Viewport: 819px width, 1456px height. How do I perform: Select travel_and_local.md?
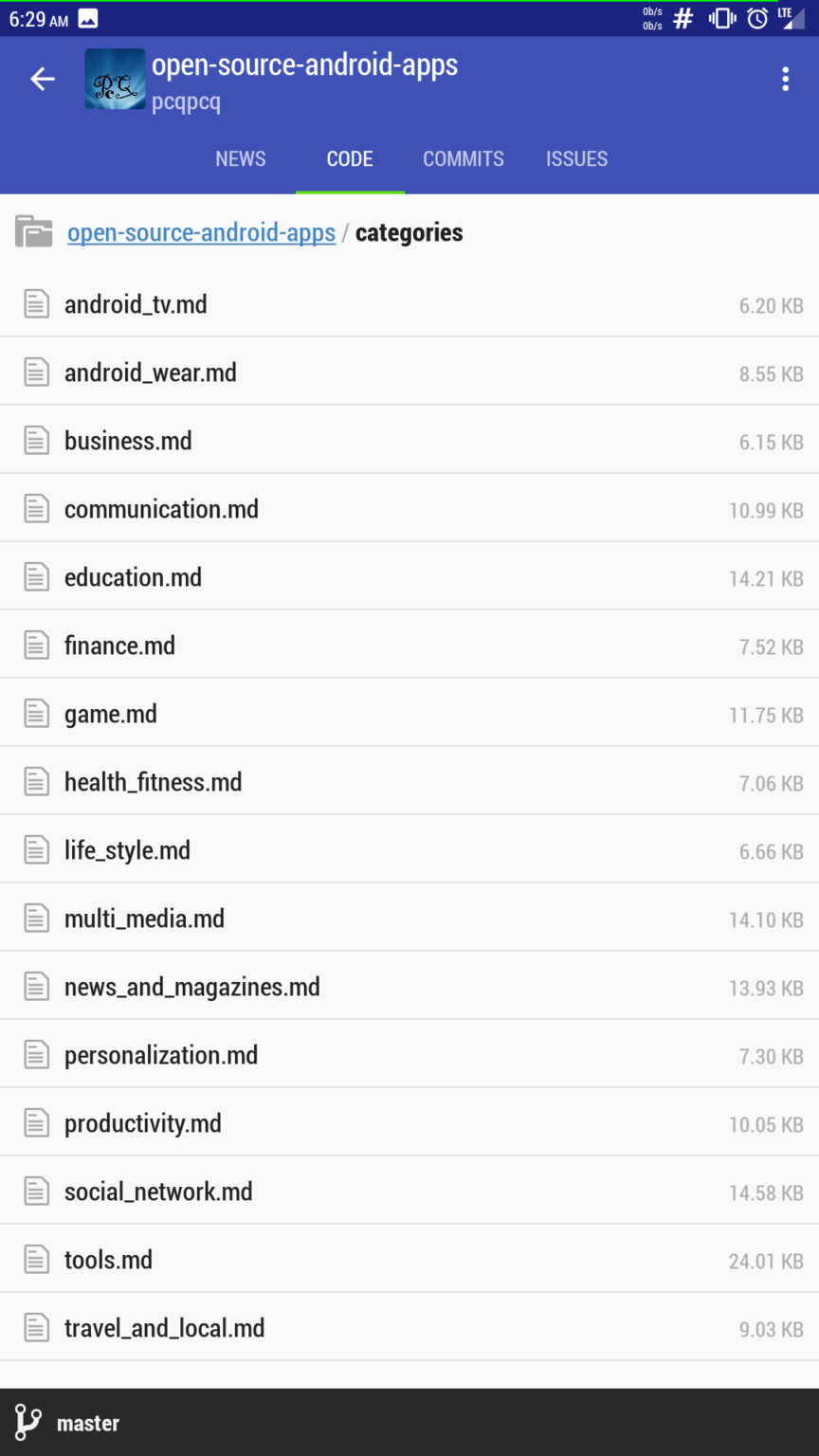tap(164, 1328)
